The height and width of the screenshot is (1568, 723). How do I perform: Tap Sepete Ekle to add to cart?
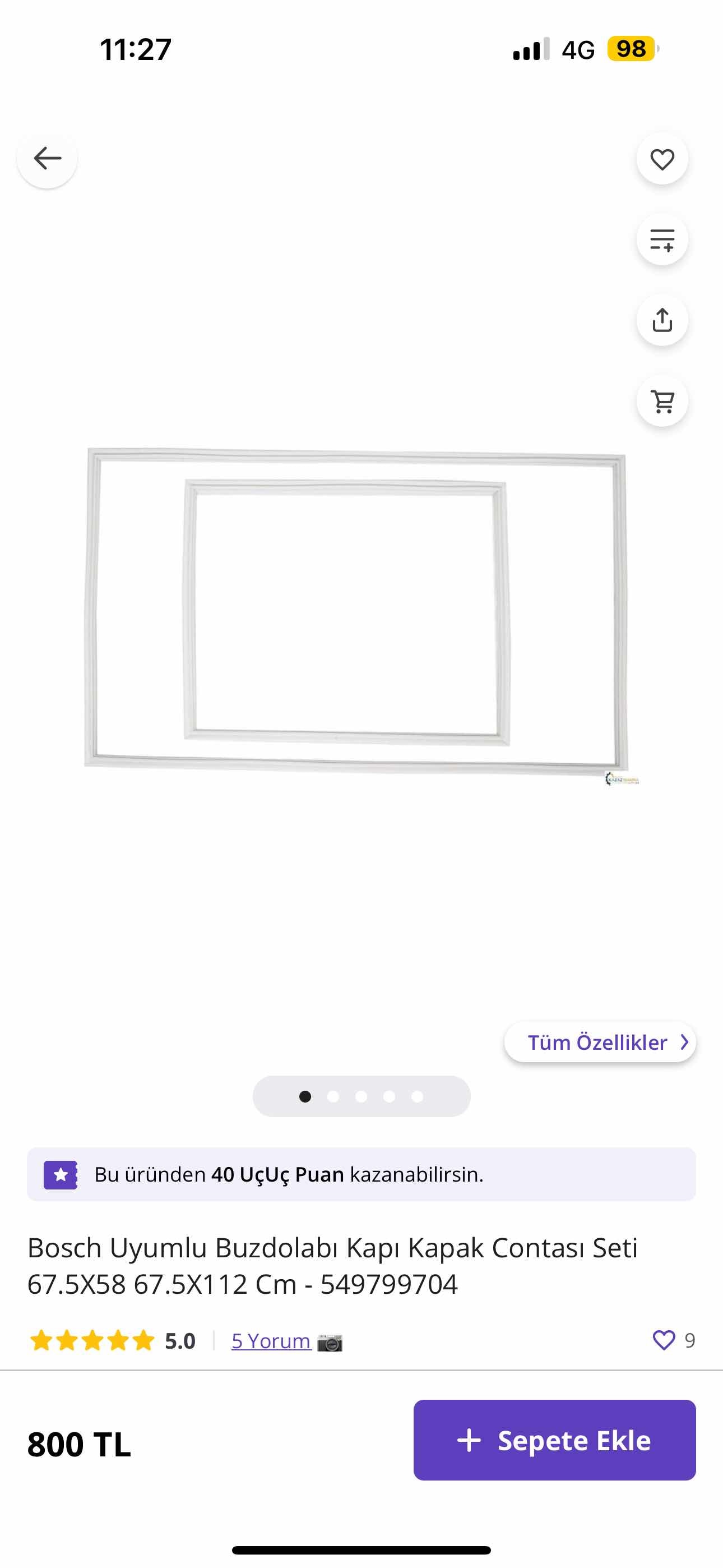pos(554,1440)
